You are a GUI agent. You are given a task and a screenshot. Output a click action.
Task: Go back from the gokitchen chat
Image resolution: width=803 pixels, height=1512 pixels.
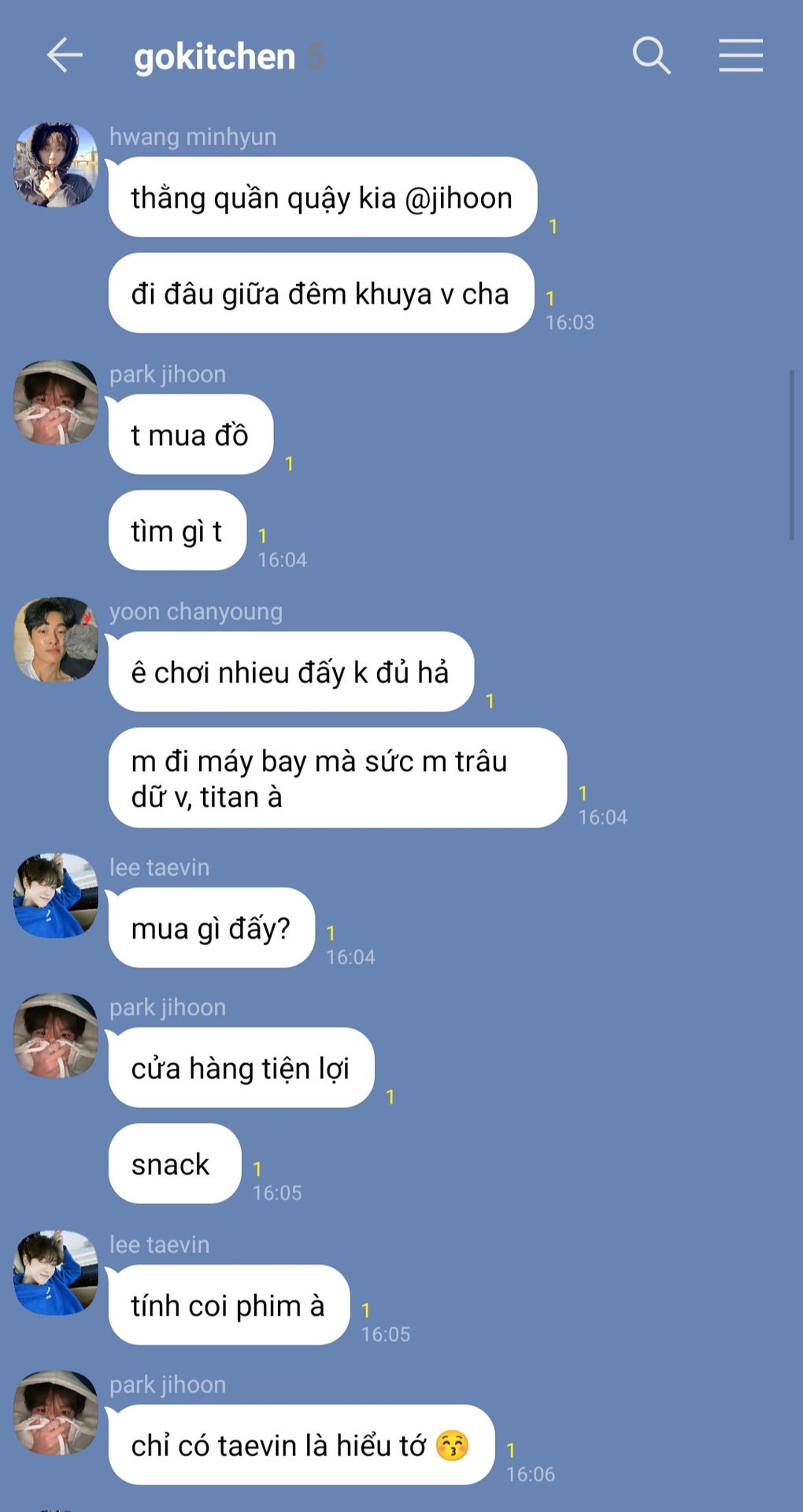click(x=65, y=55)
